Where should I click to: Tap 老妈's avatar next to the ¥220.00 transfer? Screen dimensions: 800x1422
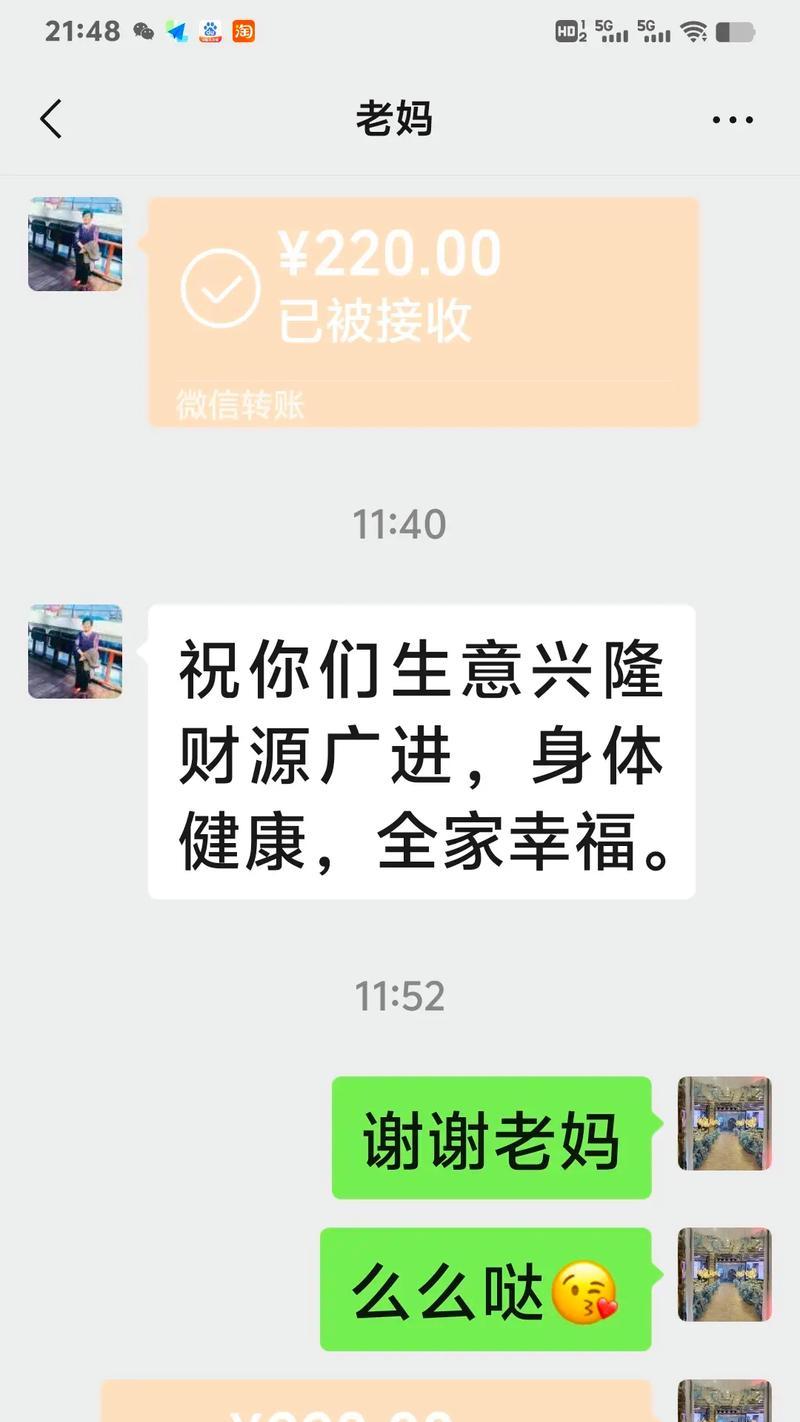75,244
